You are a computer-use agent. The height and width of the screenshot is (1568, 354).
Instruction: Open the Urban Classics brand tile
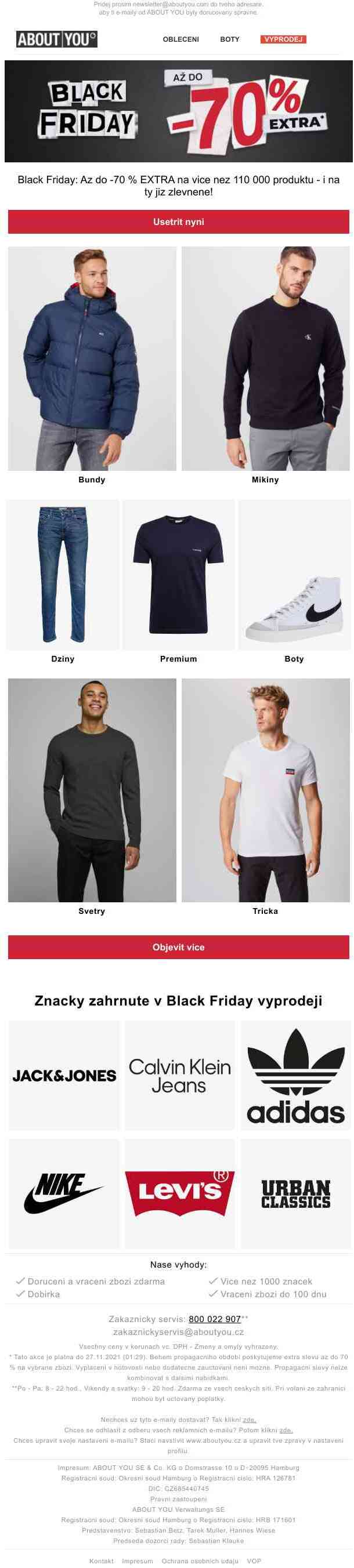295,1193
